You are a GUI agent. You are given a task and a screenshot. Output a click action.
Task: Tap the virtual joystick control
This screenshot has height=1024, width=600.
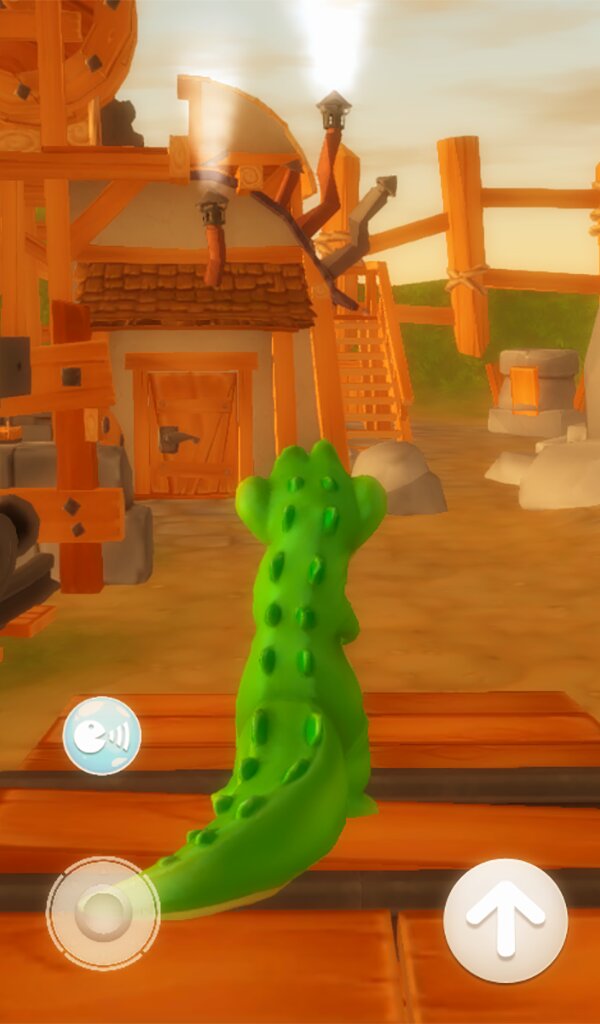[103, 911]
